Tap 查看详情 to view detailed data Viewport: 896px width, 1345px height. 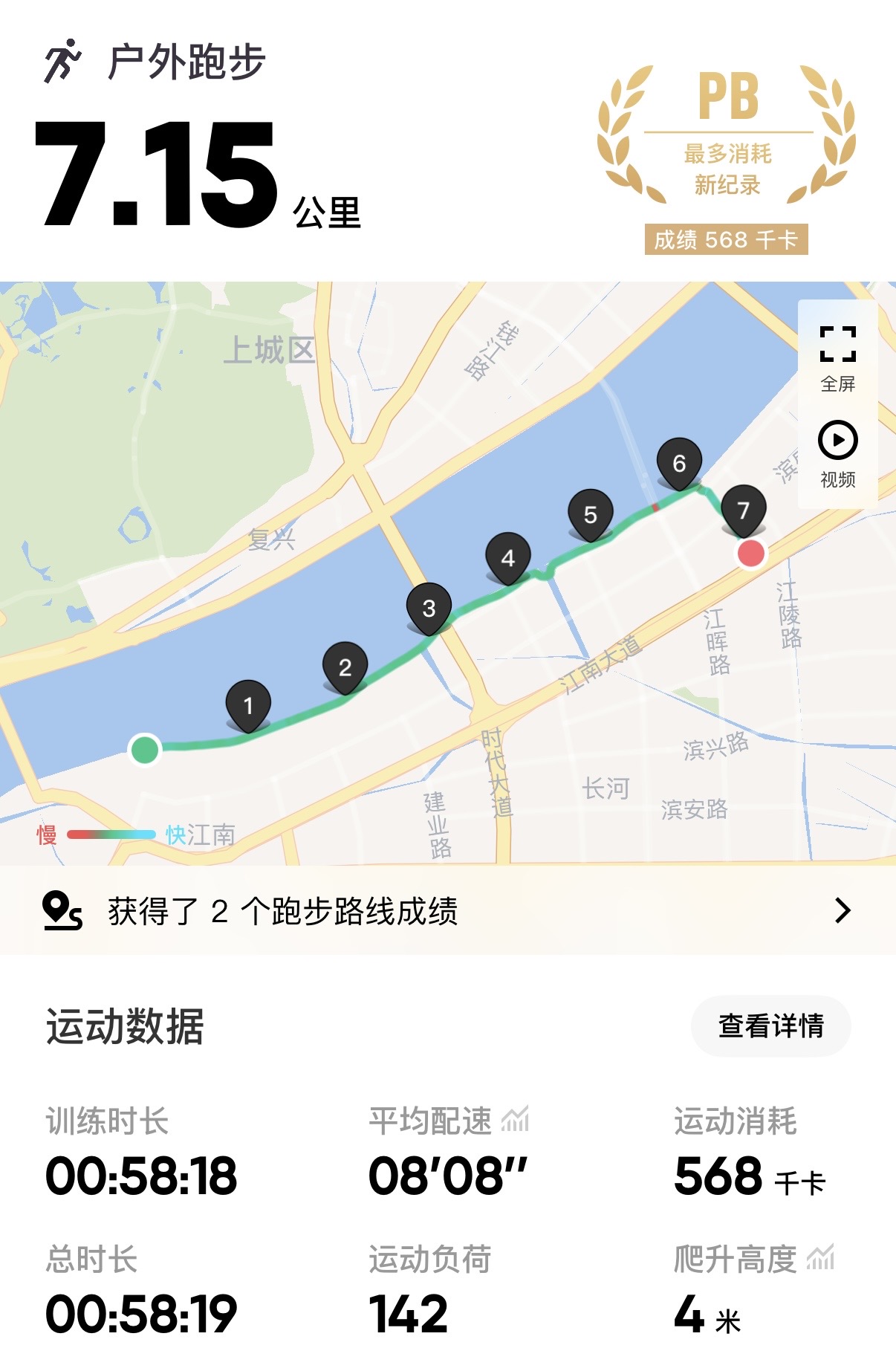pyautogui.click(x=770, y=1025)
